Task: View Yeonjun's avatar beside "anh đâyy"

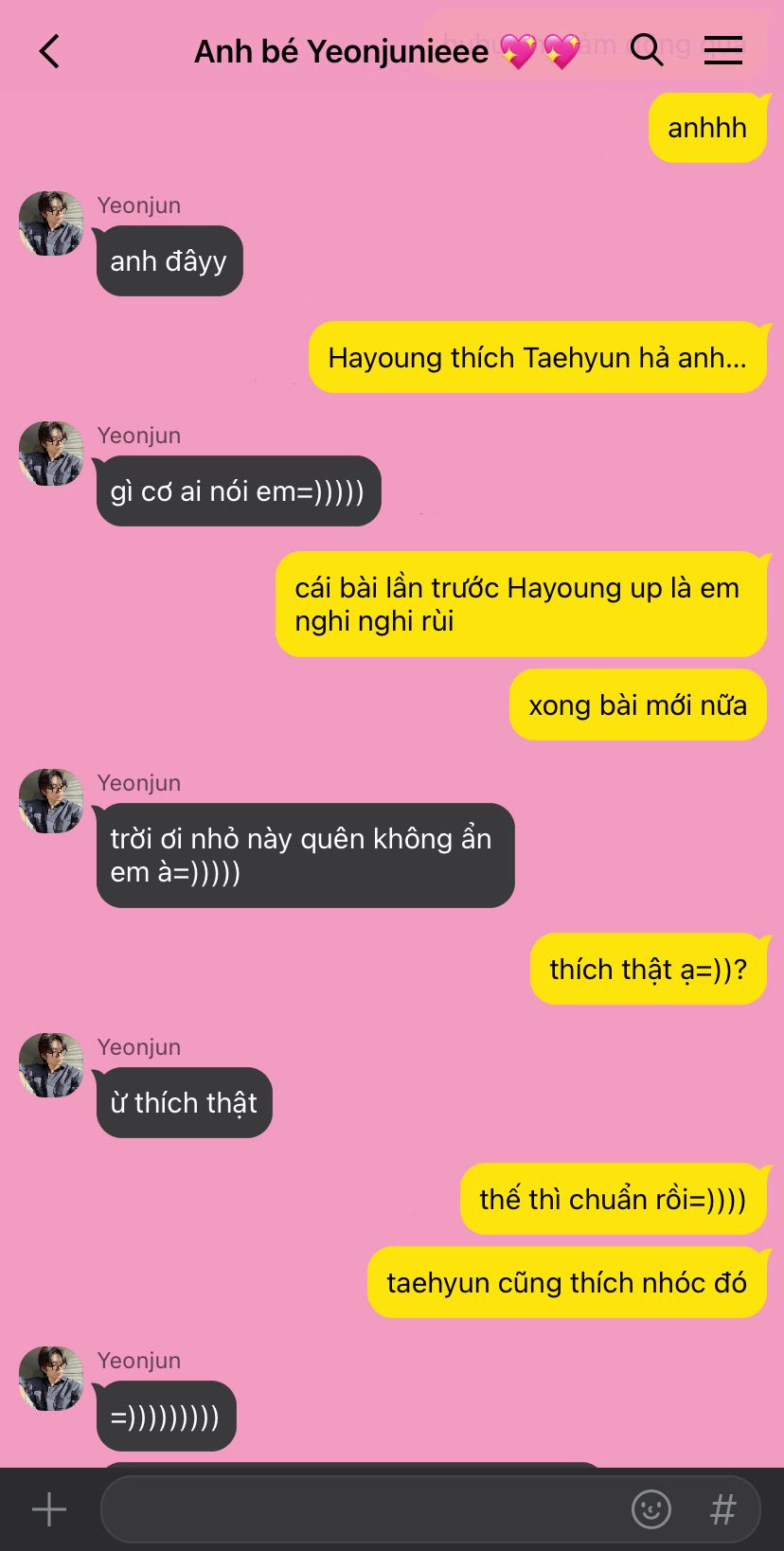Action: [51, 224]
